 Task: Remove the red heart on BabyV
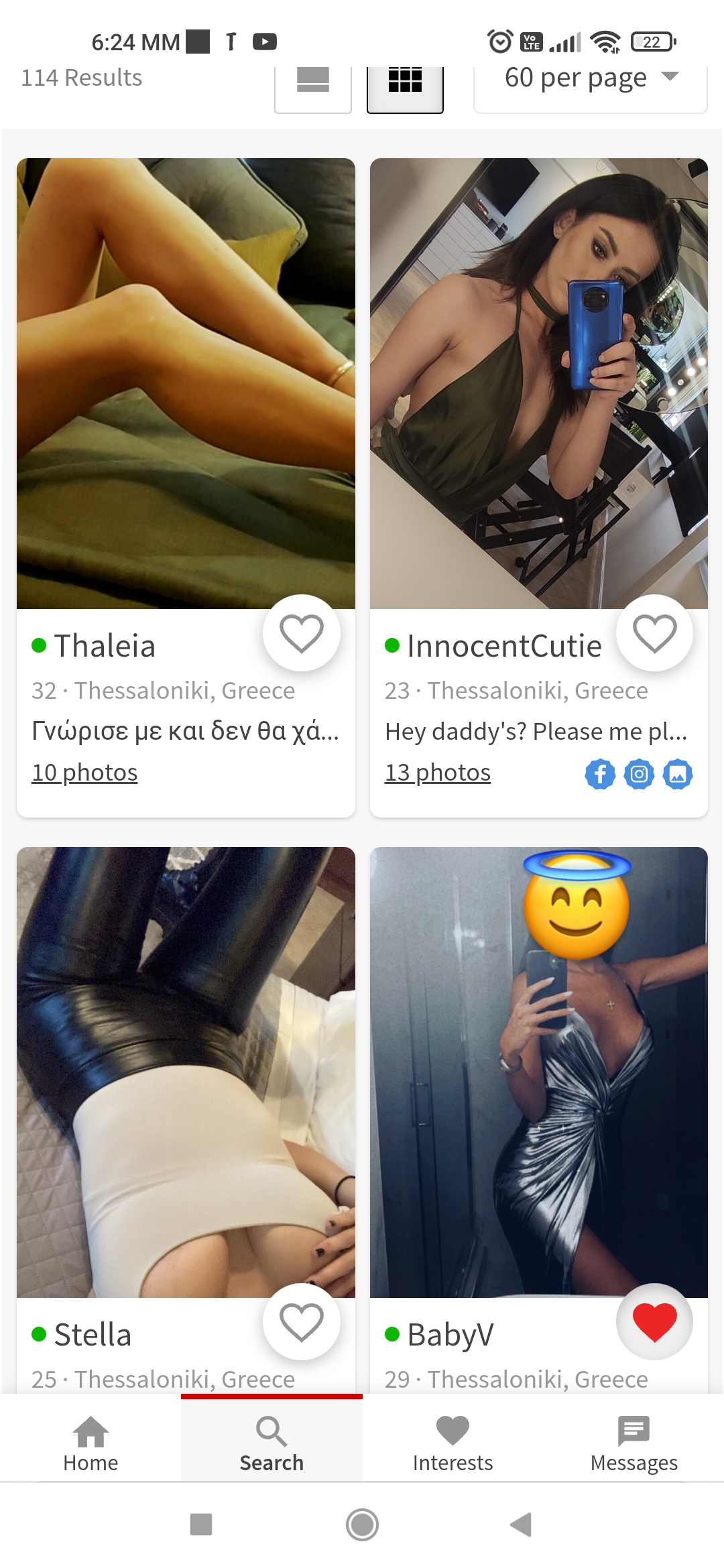pyautogui.click(x=654, y=1322)
